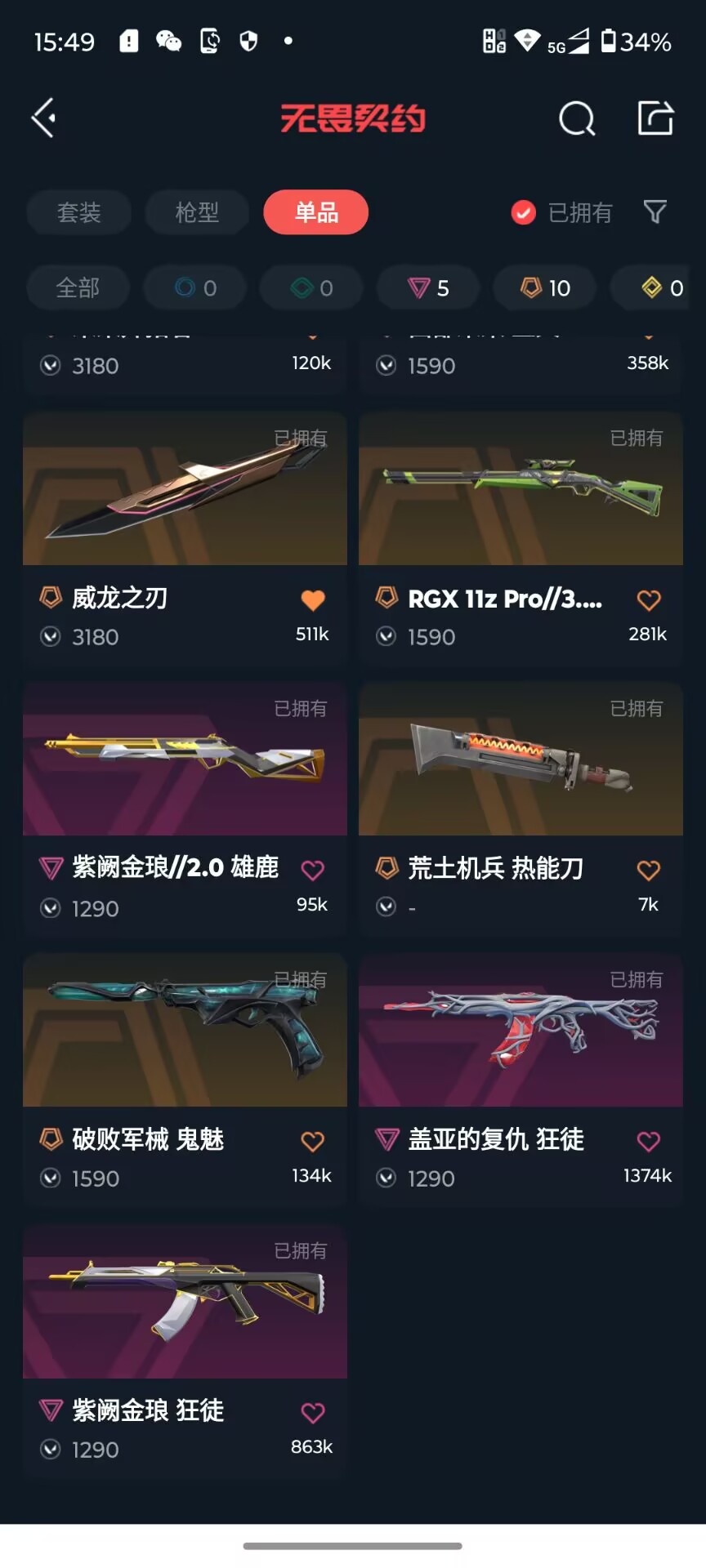Filter by the orange tier chip showing 10
Screen dimensions: 706x1568
(545, 287)
